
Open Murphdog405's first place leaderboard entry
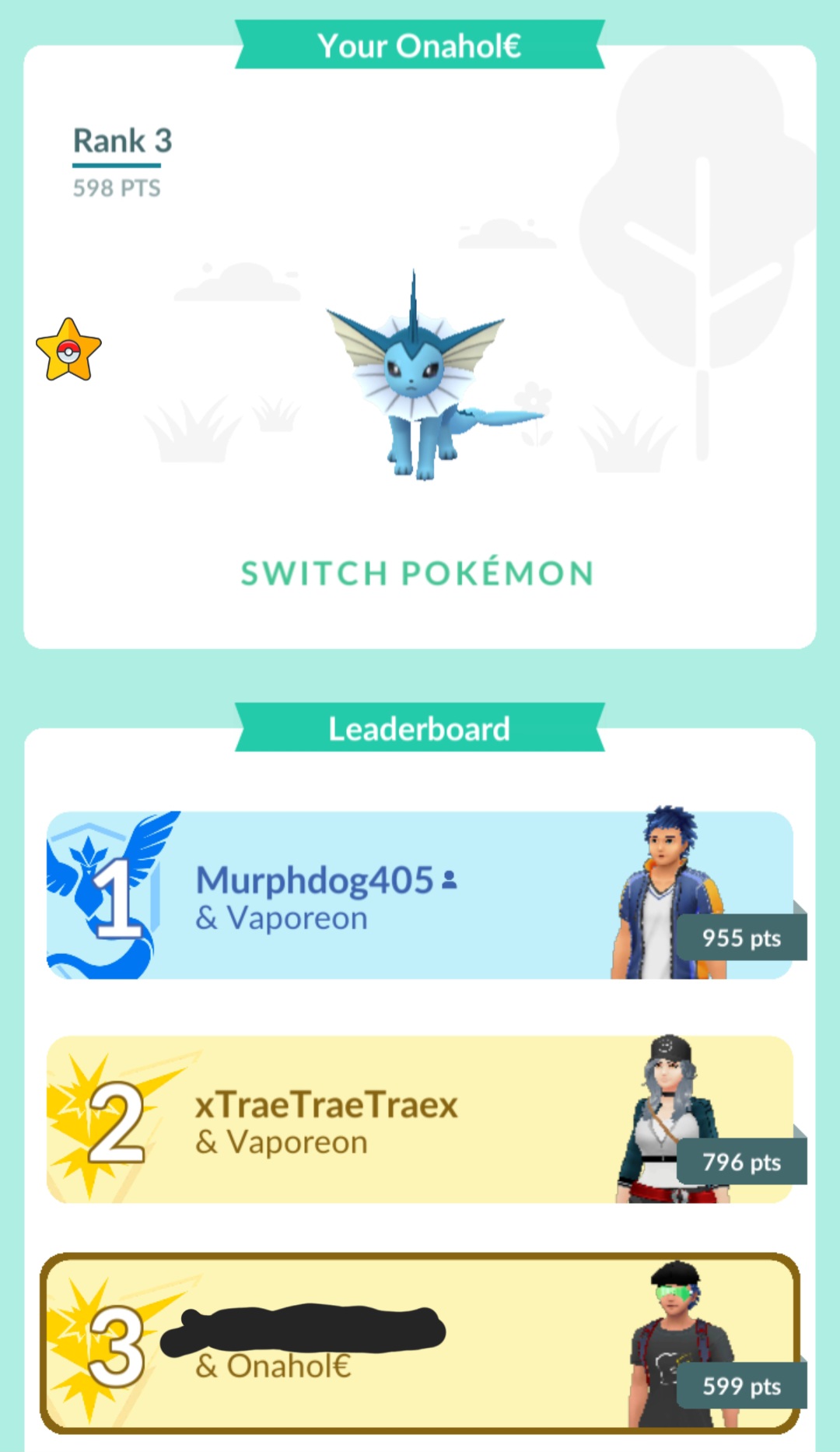point(420,895)
